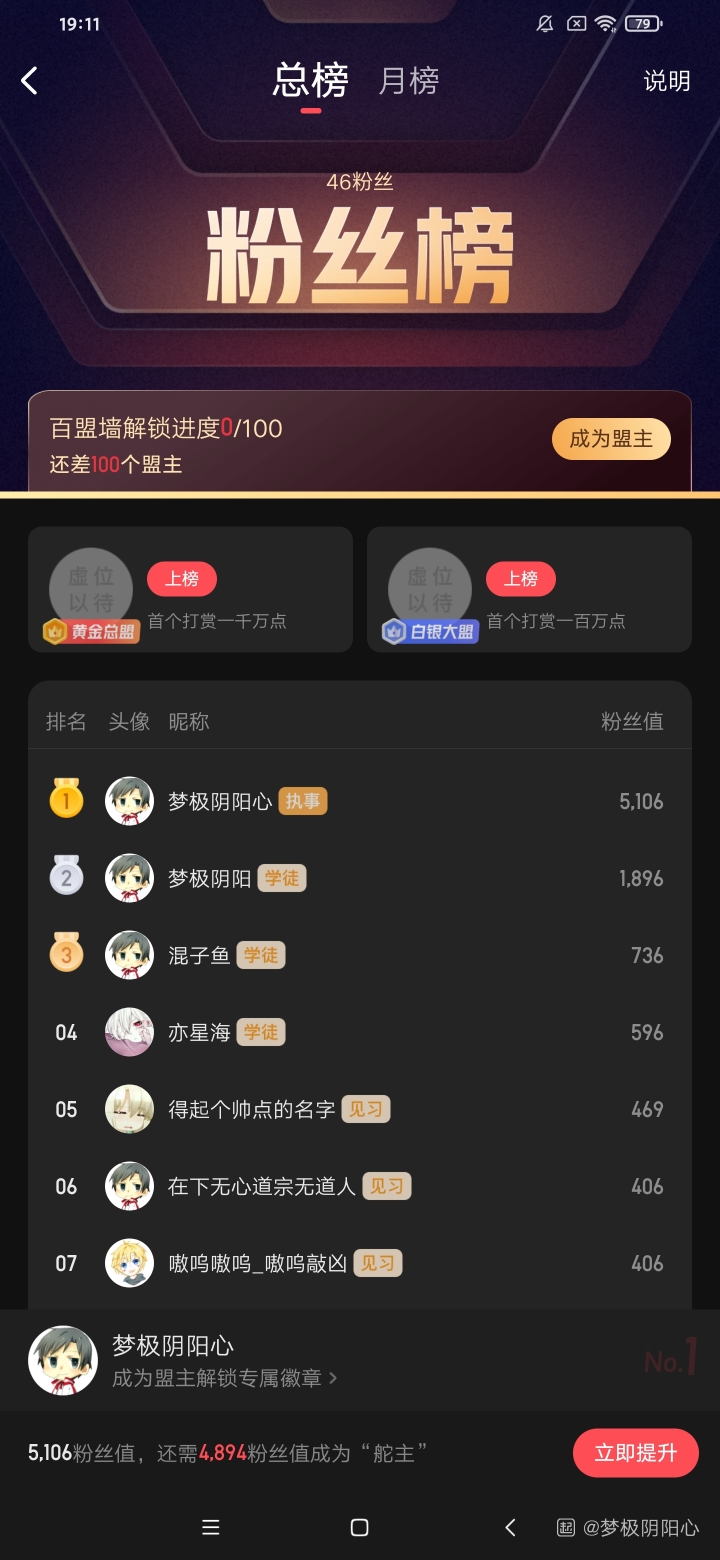Viewport: 720px width, 1560px height.
Task: Open rank 1 fan 梦极阴阳心's row
Action: (360, 801)
